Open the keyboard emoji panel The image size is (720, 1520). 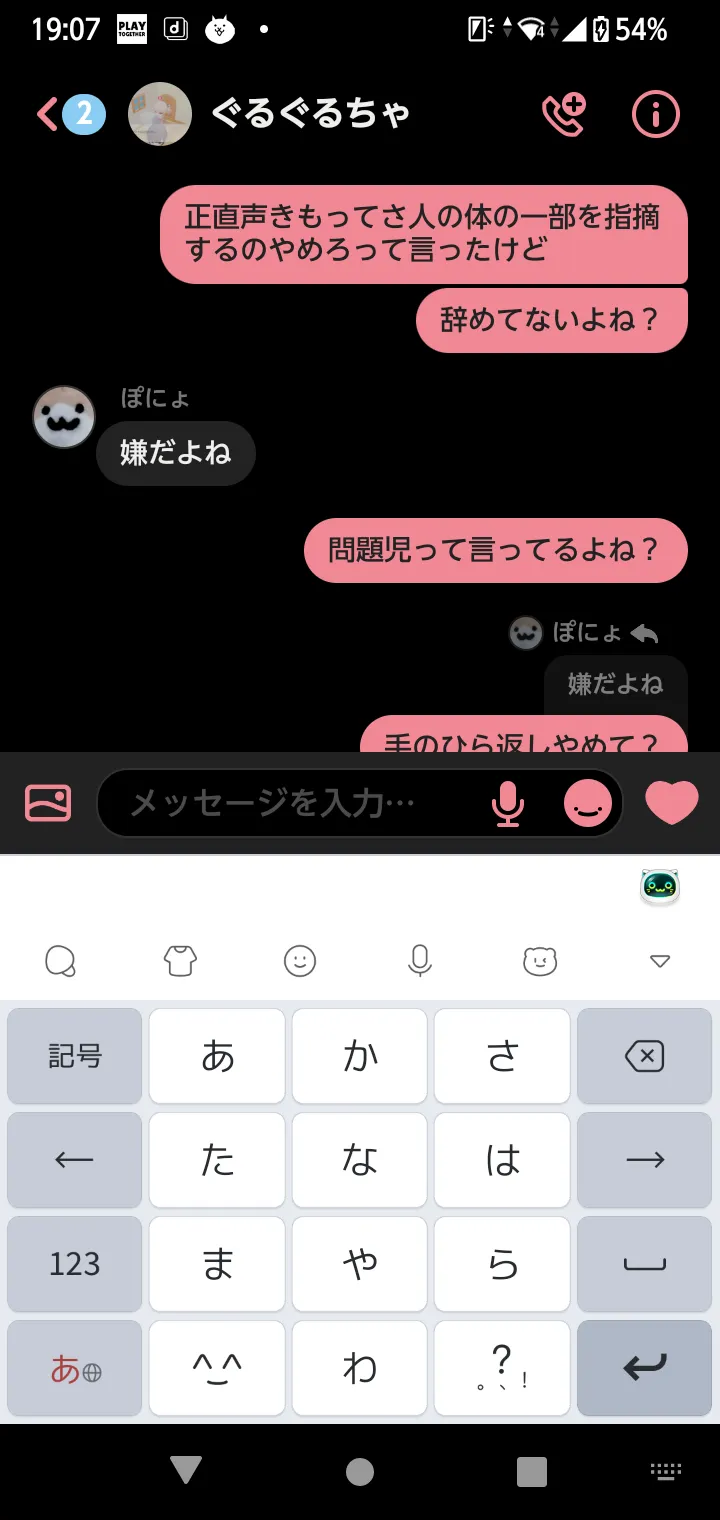click(300, 961)
